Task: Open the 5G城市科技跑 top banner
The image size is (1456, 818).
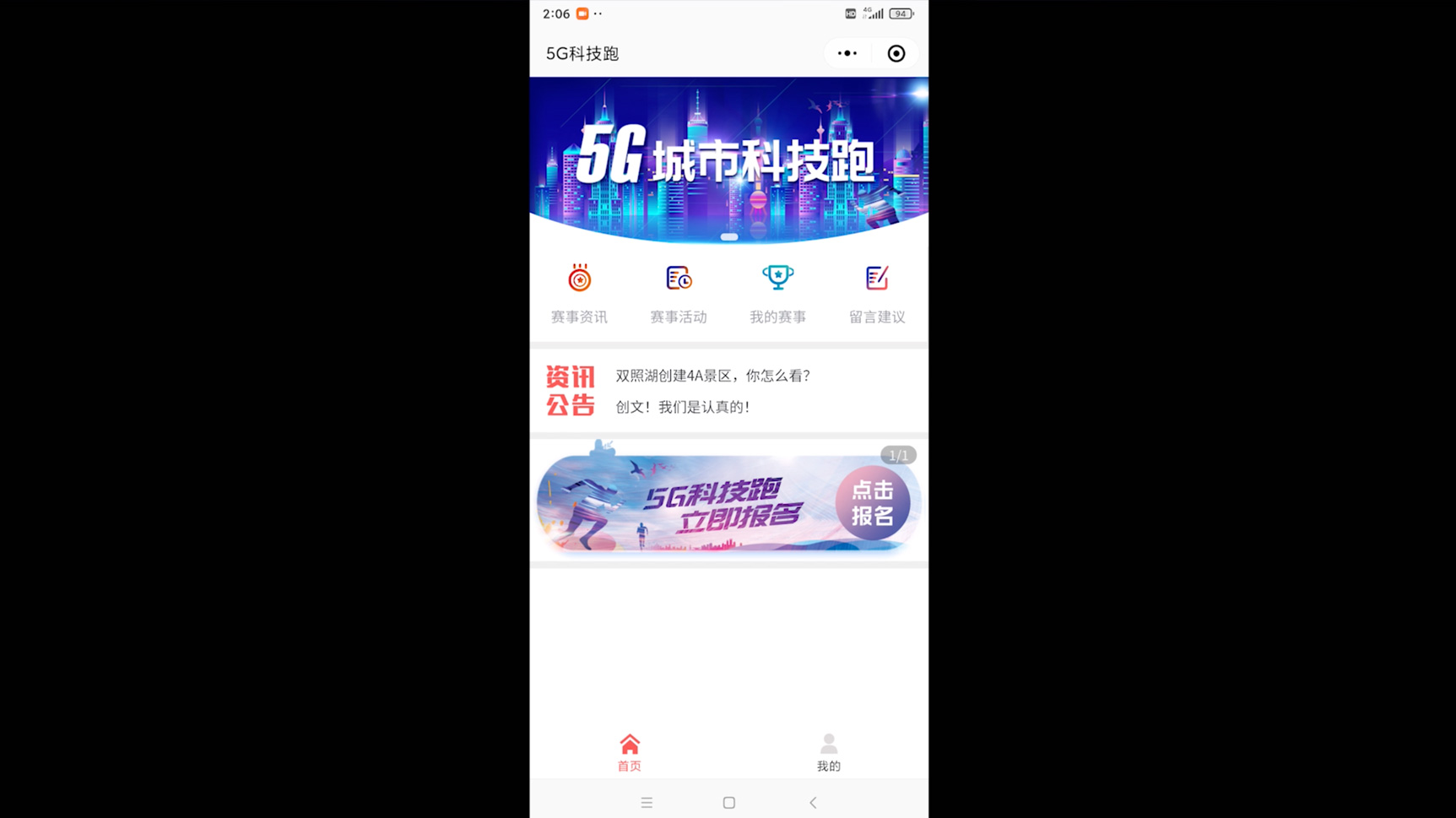Action: point(728,159)
